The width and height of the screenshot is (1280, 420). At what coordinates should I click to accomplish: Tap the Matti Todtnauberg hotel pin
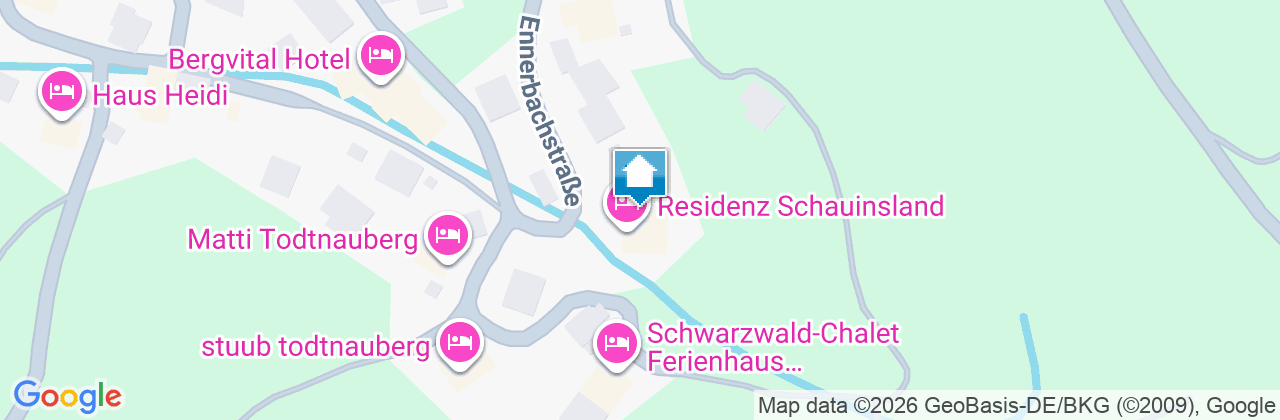[x=447, y=237]
